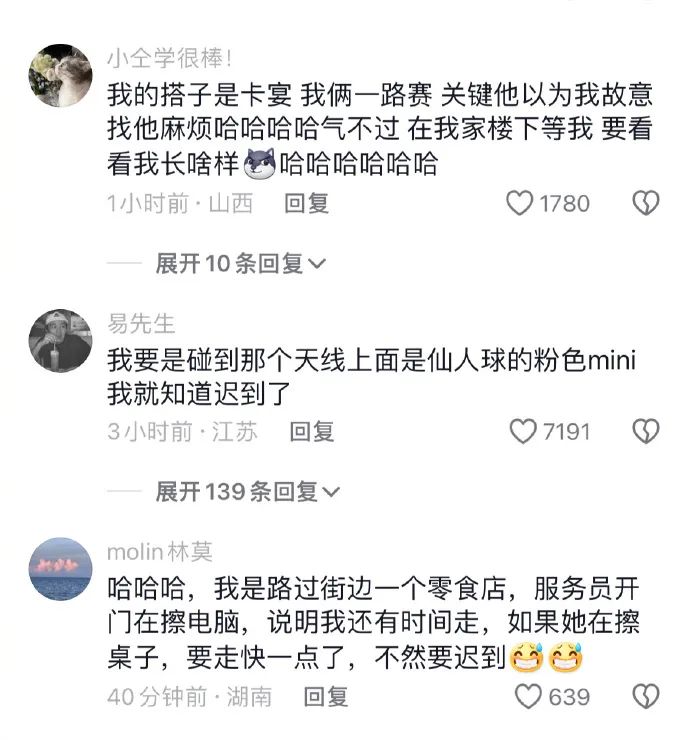Open 易先生's profile avatar
This screenshot has height=740, width=690.
click(60, 341)
